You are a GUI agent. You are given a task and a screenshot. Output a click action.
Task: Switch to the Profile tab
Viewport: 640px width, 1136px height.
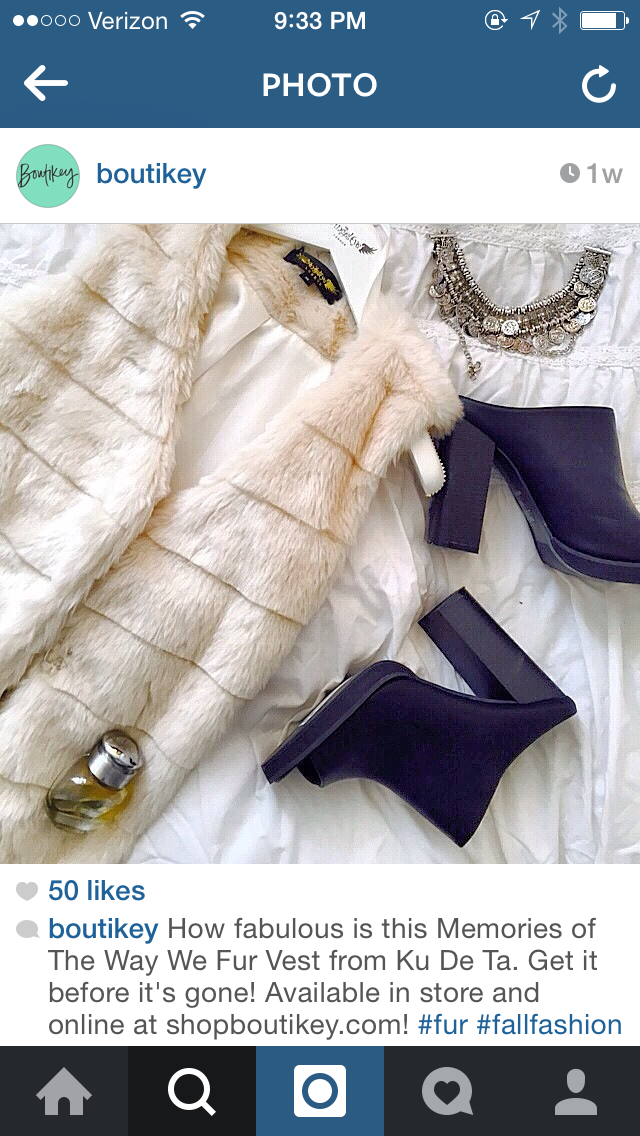pos(576,1091)
